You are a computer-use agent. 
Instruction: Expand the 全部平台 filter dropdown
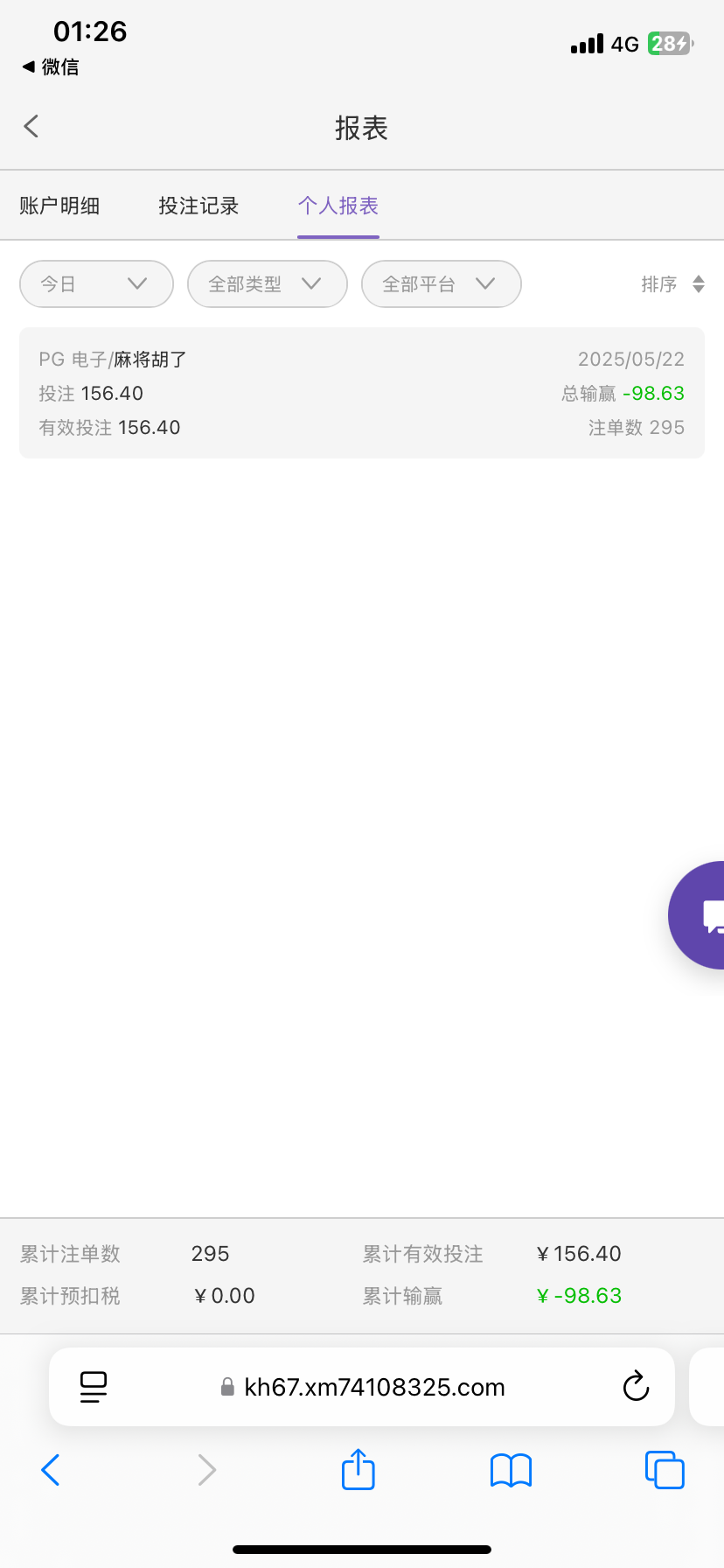coord(442,283)
